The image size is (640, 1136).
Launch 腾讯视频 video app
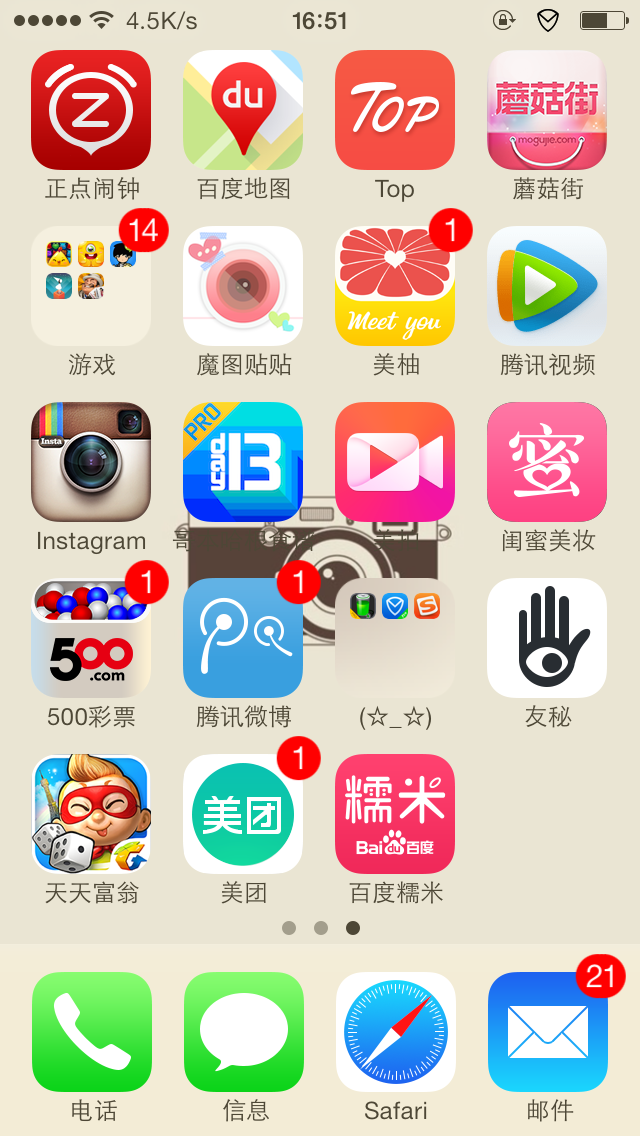click(547, 286)
